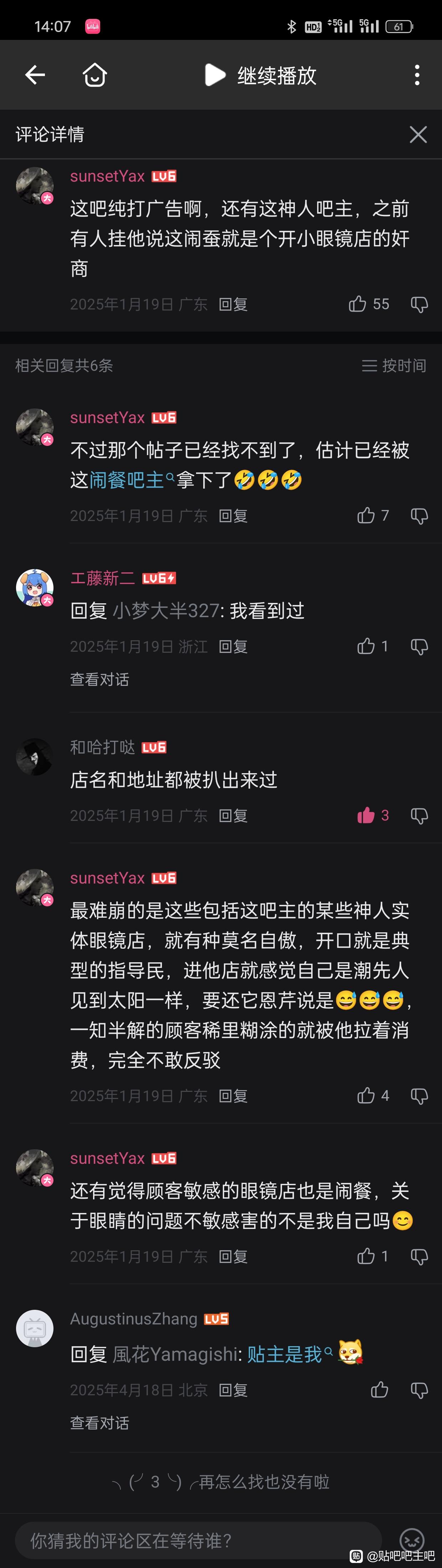Dislike the main comment about 纯打广告
Image resolution: width=442 pixels, height=1568 pixels.
coord(420,304)
